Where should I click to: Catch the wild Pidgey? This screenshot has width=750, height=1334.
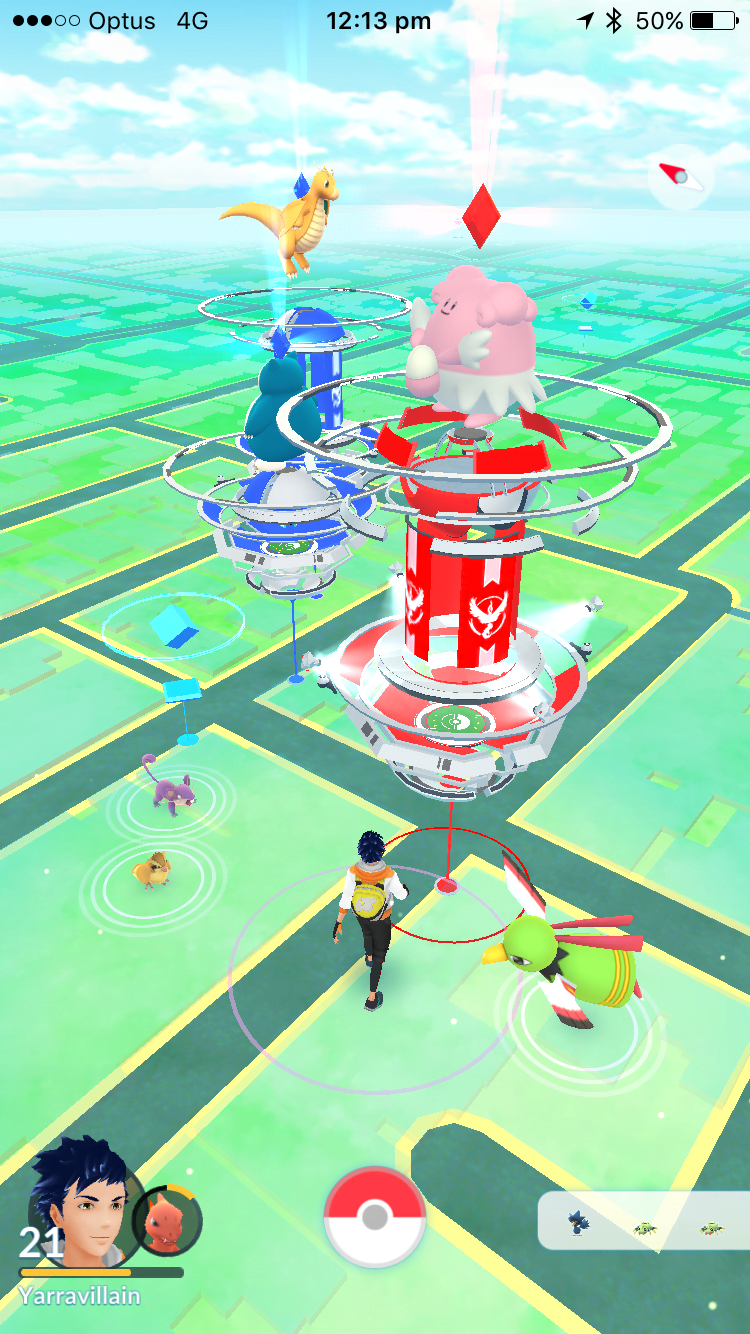152,868
